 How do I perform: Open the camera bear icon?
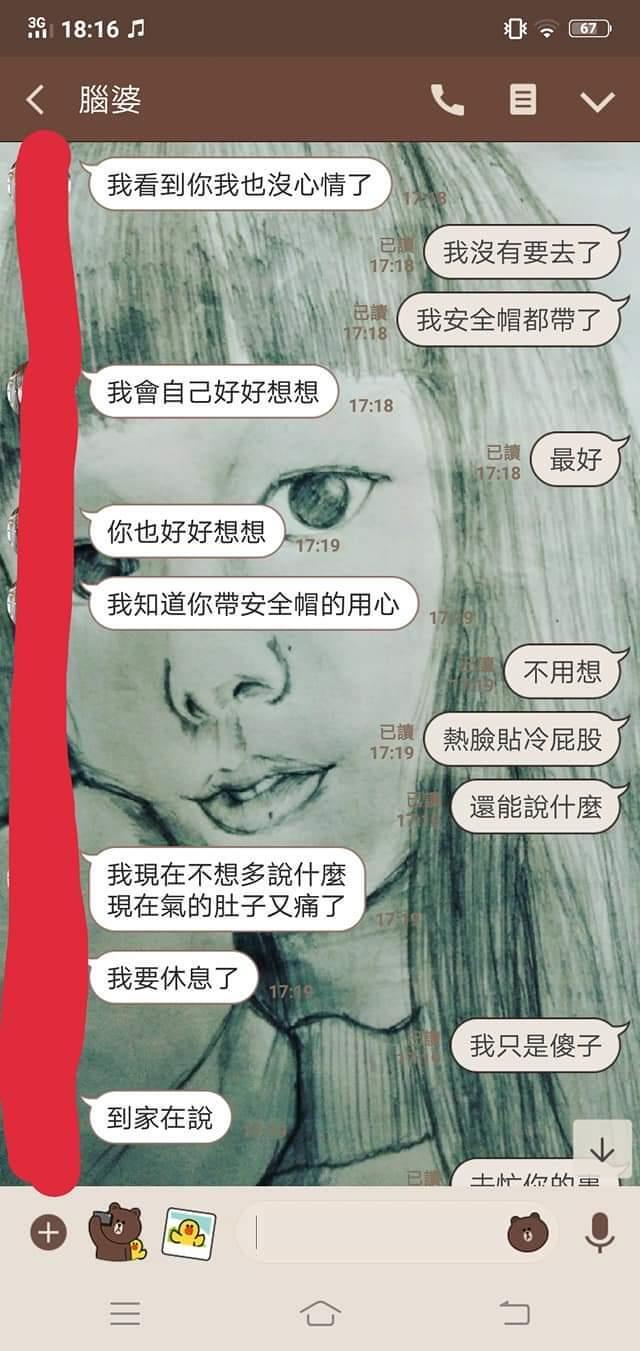click(x=117, y=1232)
